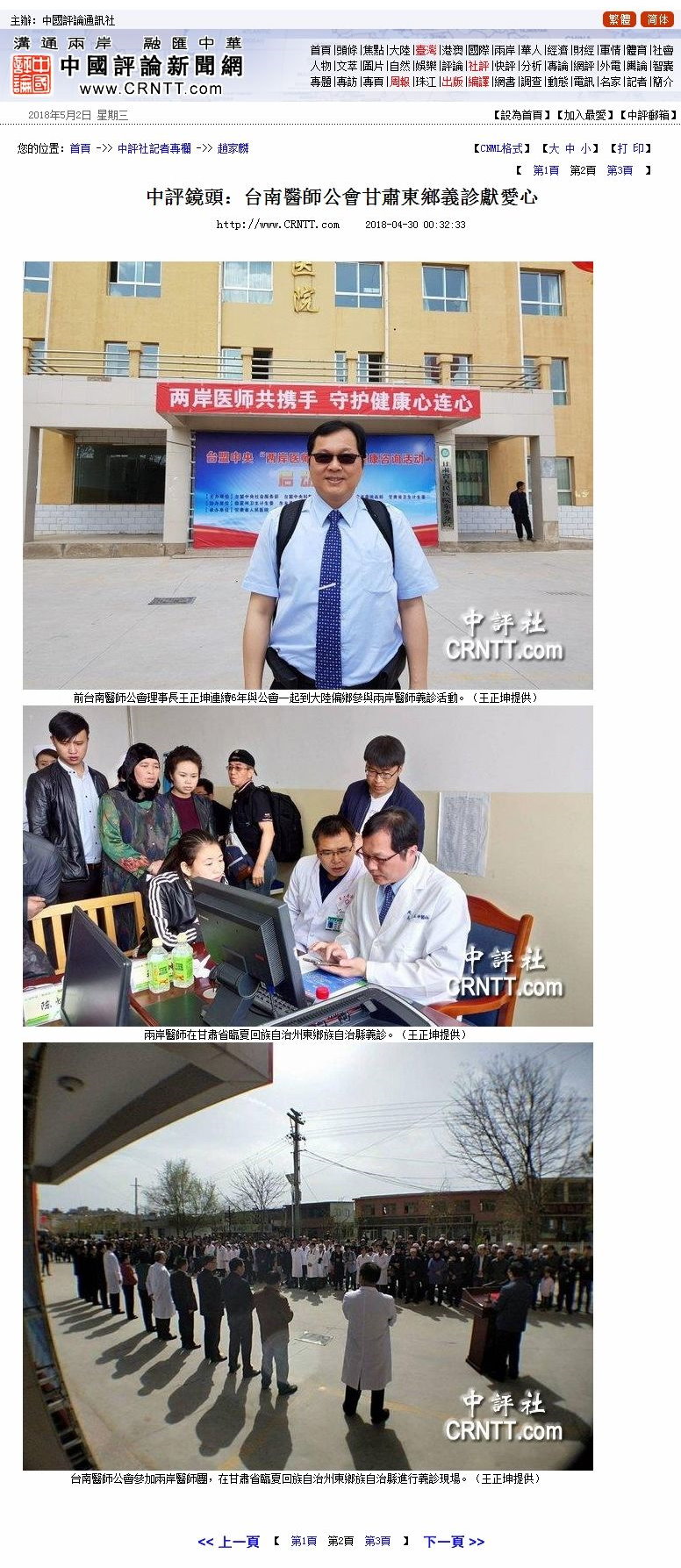Go to the 國際 section
Viewport: 681px width, 1568px height.
pyautogui.click(x=478, y=51)
